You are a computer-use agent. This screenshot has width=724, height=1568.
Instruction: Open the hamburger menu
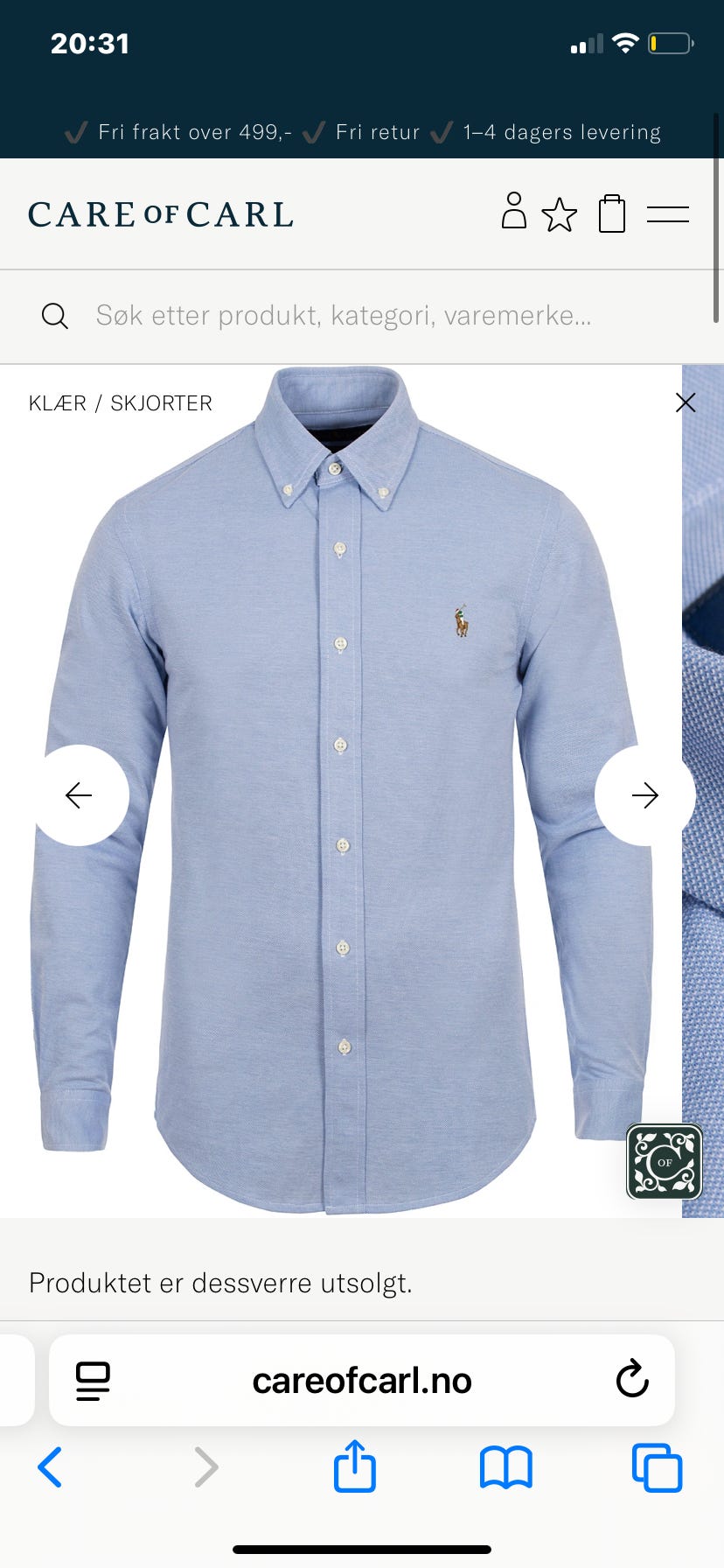(668, 214)
